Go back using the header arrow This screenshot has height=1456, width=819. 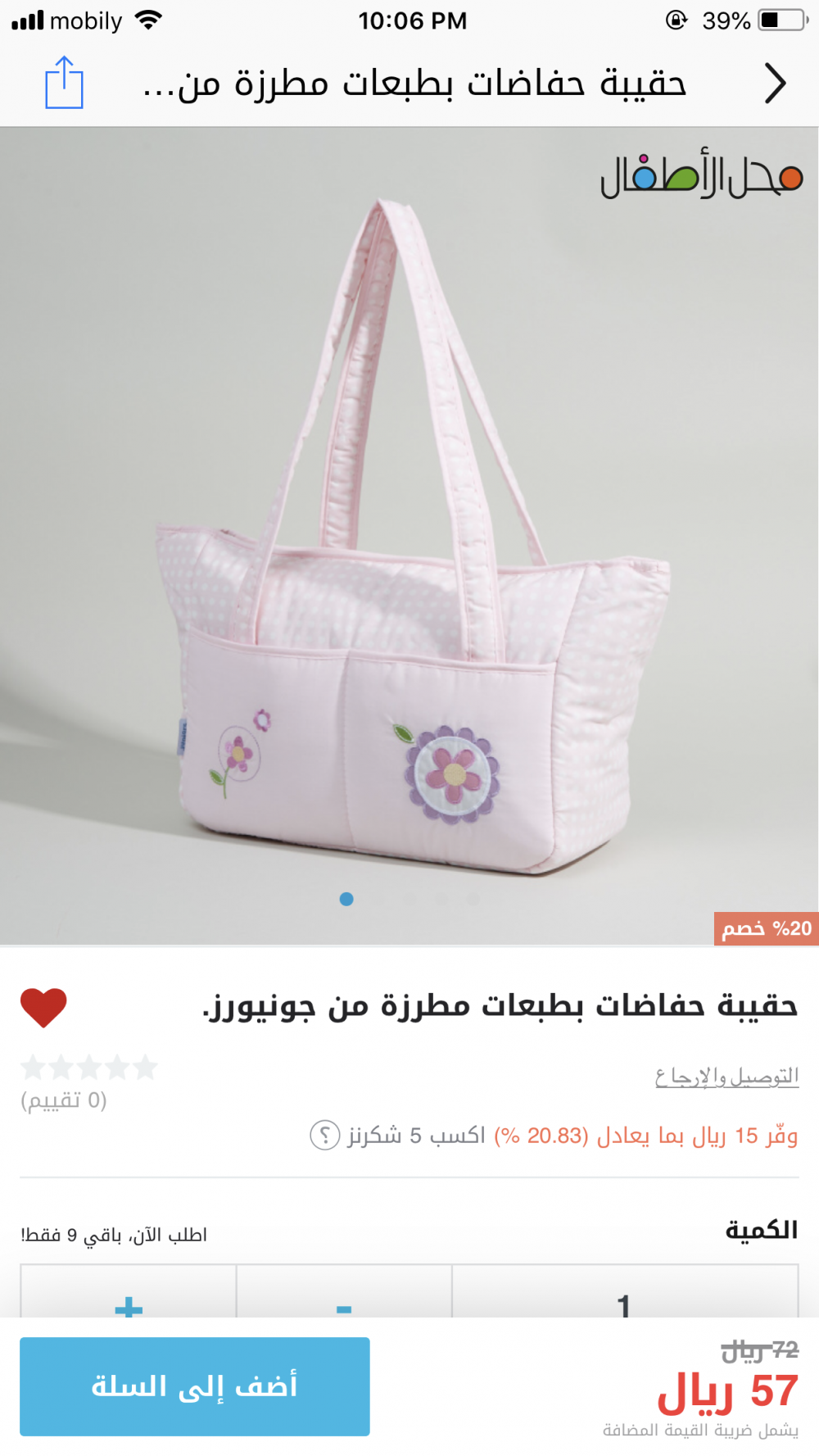[774, 84]
